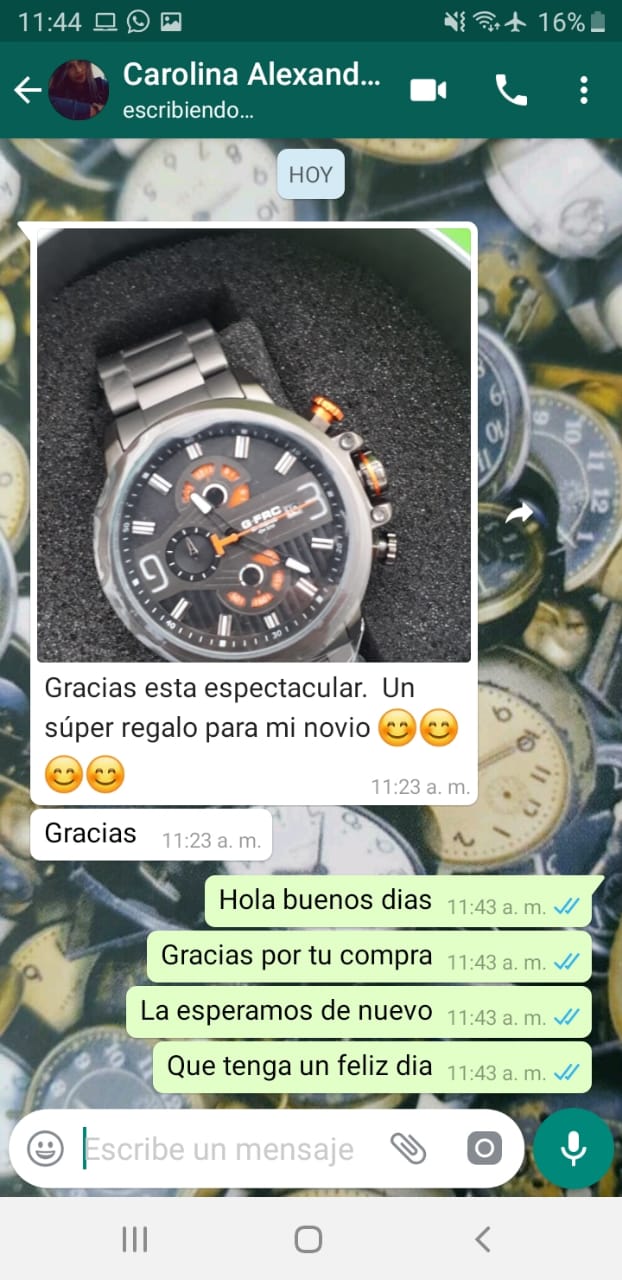The image size is (622, 1280).
Task: Focus the Escribe un mensaje field
Action: [x=225, y=1149]
